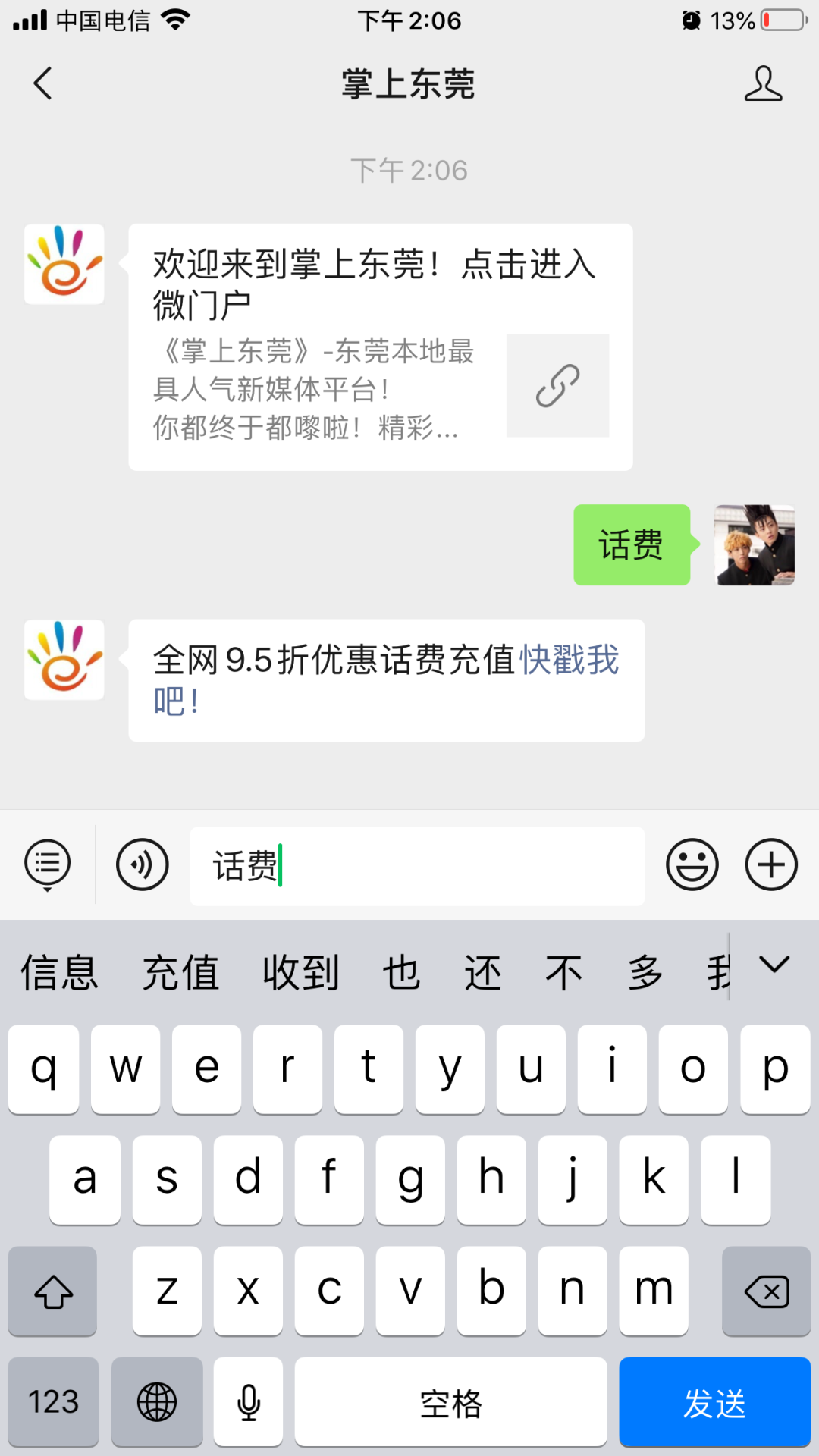Open the 掌上东莞 avatar in the welcome message
This screenshot has width=819, height=1456.
click(64, 264)
